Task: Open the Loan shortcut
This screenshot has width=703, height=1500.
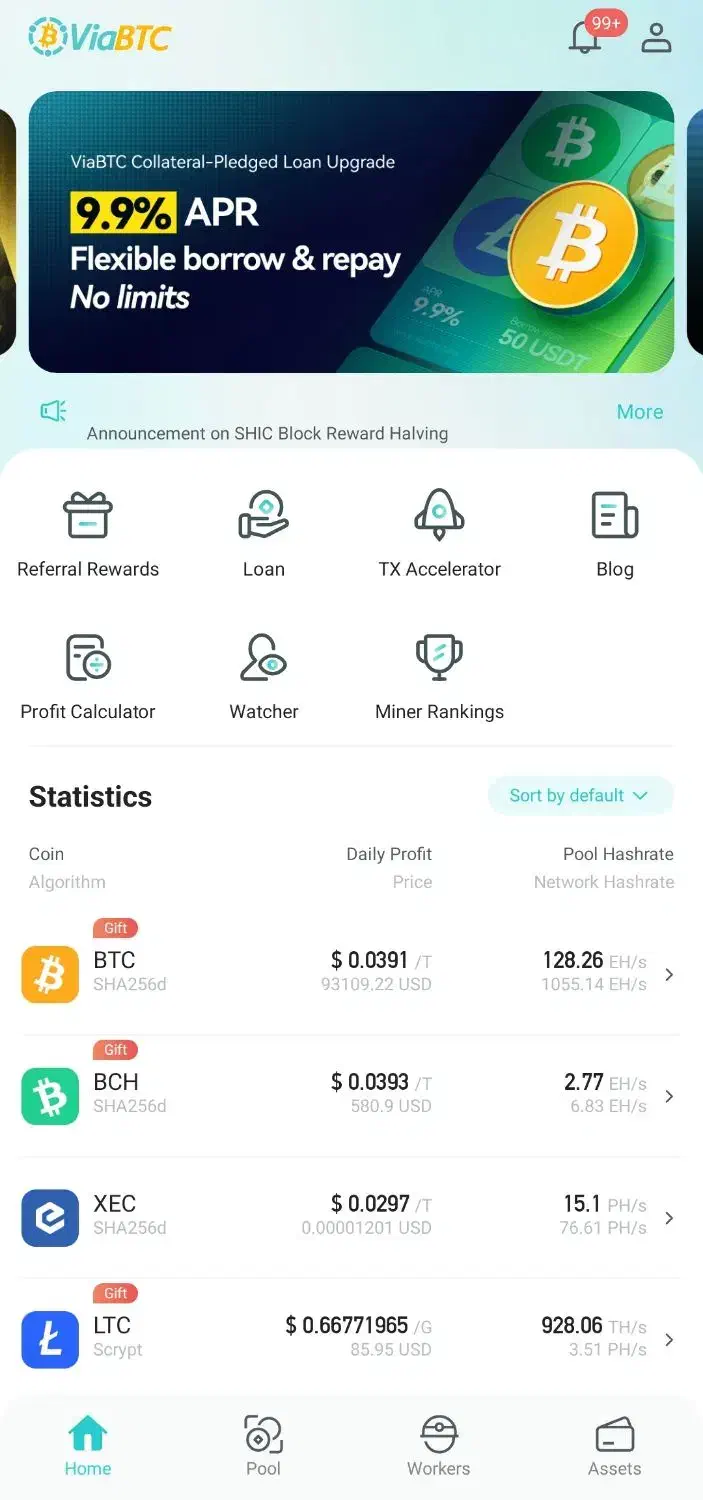Action: [264, 535]
